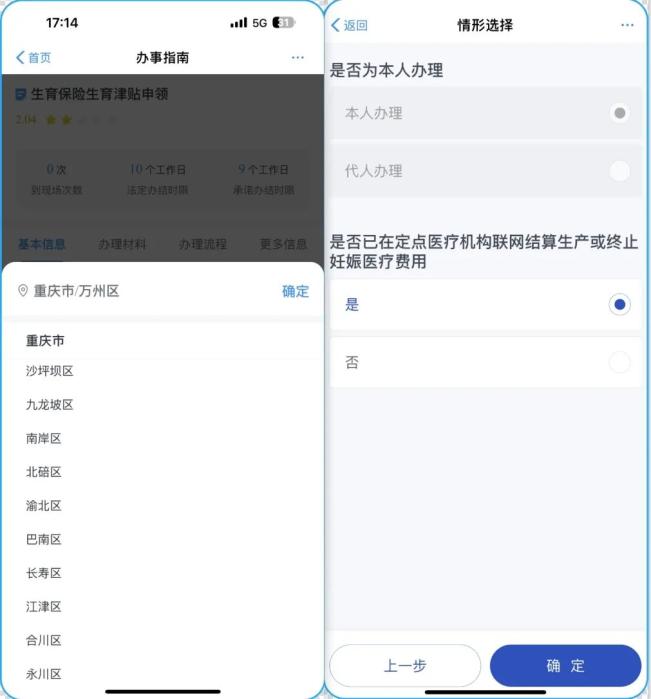Choose 渝北区 from the list
651x699 pixels.
[x=44, y=506]
